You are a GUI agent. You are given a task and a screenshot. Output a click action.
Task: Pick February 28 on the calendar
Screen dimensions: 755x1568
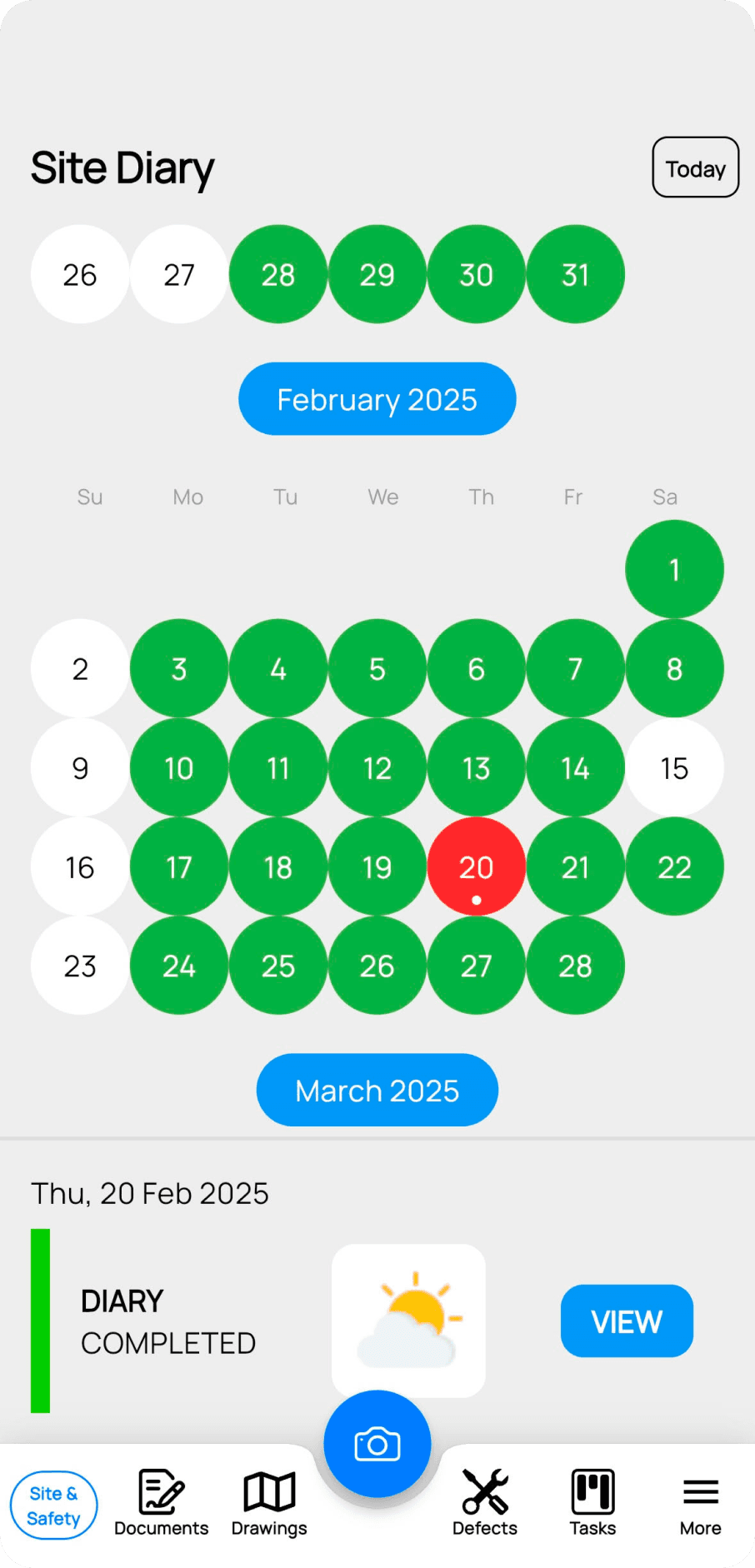click(575, 966)
